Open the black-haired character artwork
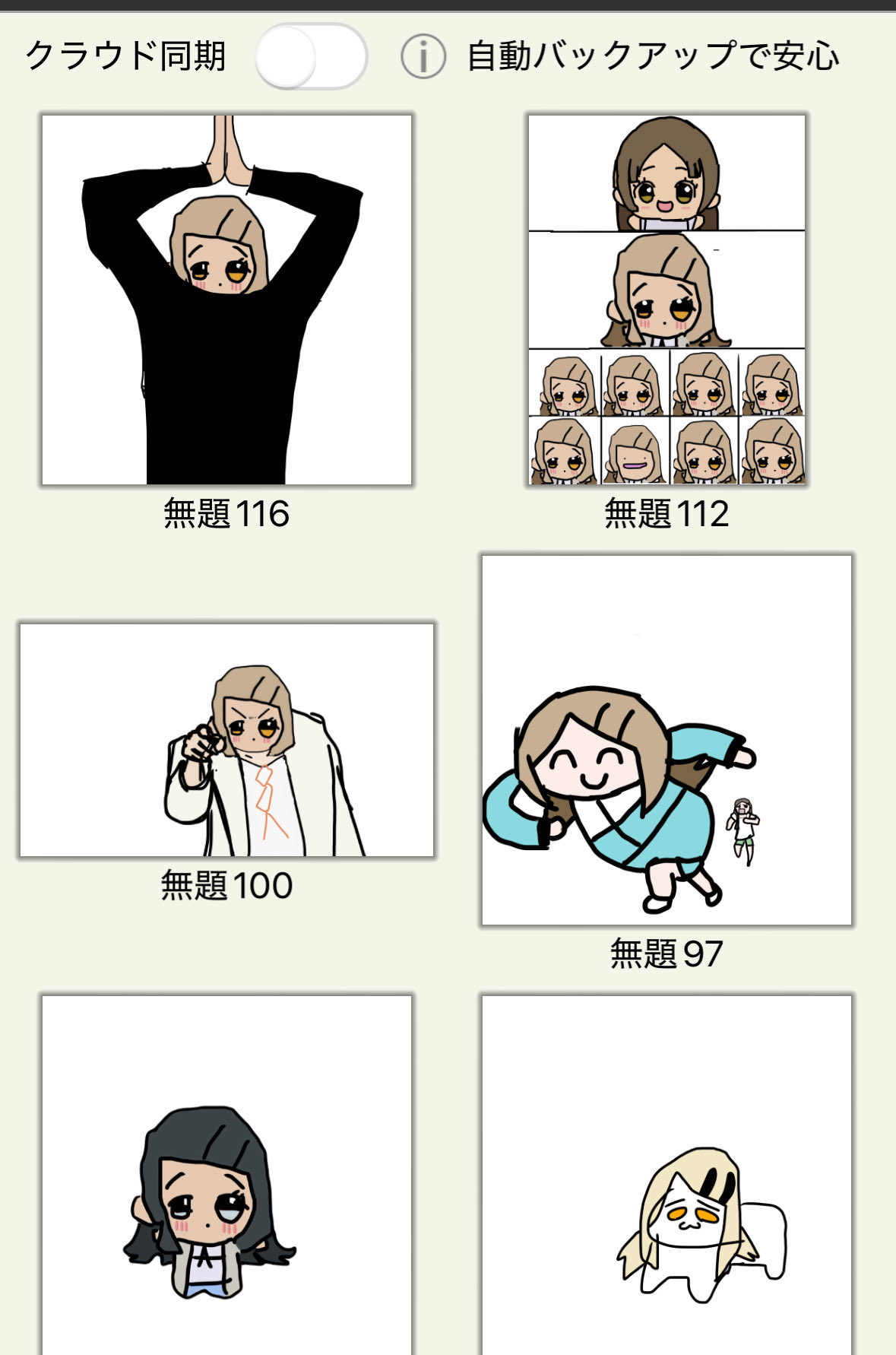896x1355 pixels. (226, 1175)
